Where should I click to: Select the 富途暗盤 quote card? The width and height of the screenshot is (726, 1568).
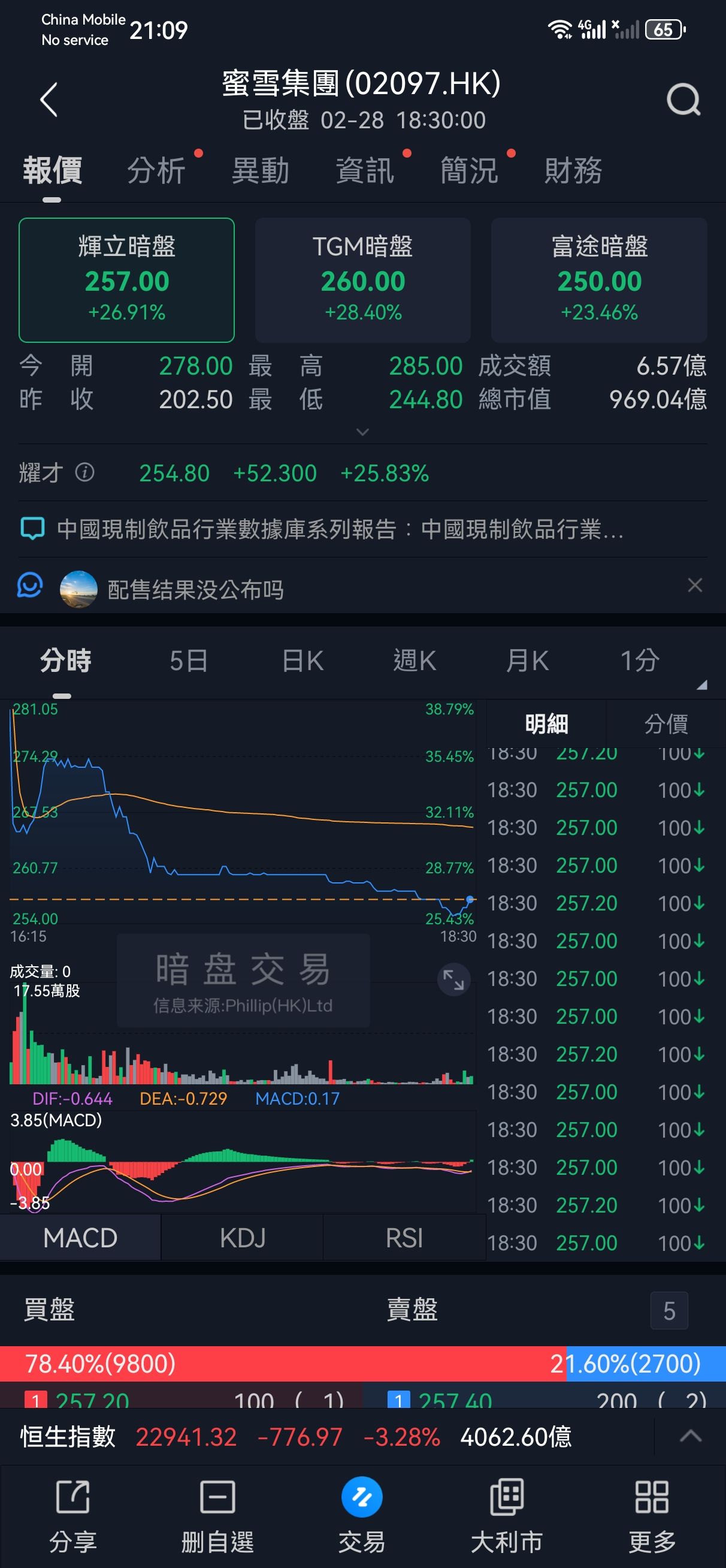pos(599,279)
